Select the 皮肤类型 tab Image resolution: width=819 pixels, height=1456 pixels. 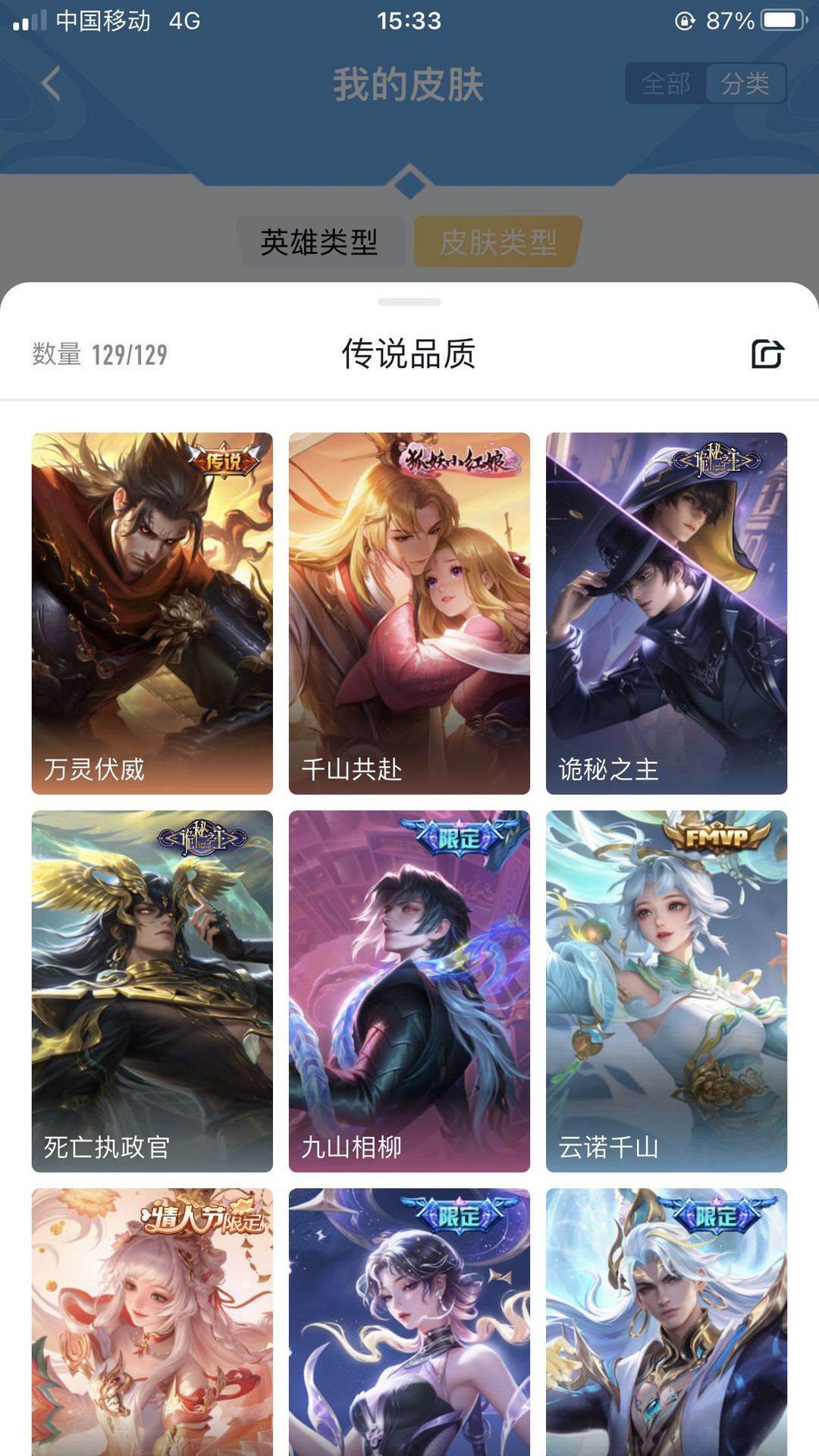click(498, 242)
